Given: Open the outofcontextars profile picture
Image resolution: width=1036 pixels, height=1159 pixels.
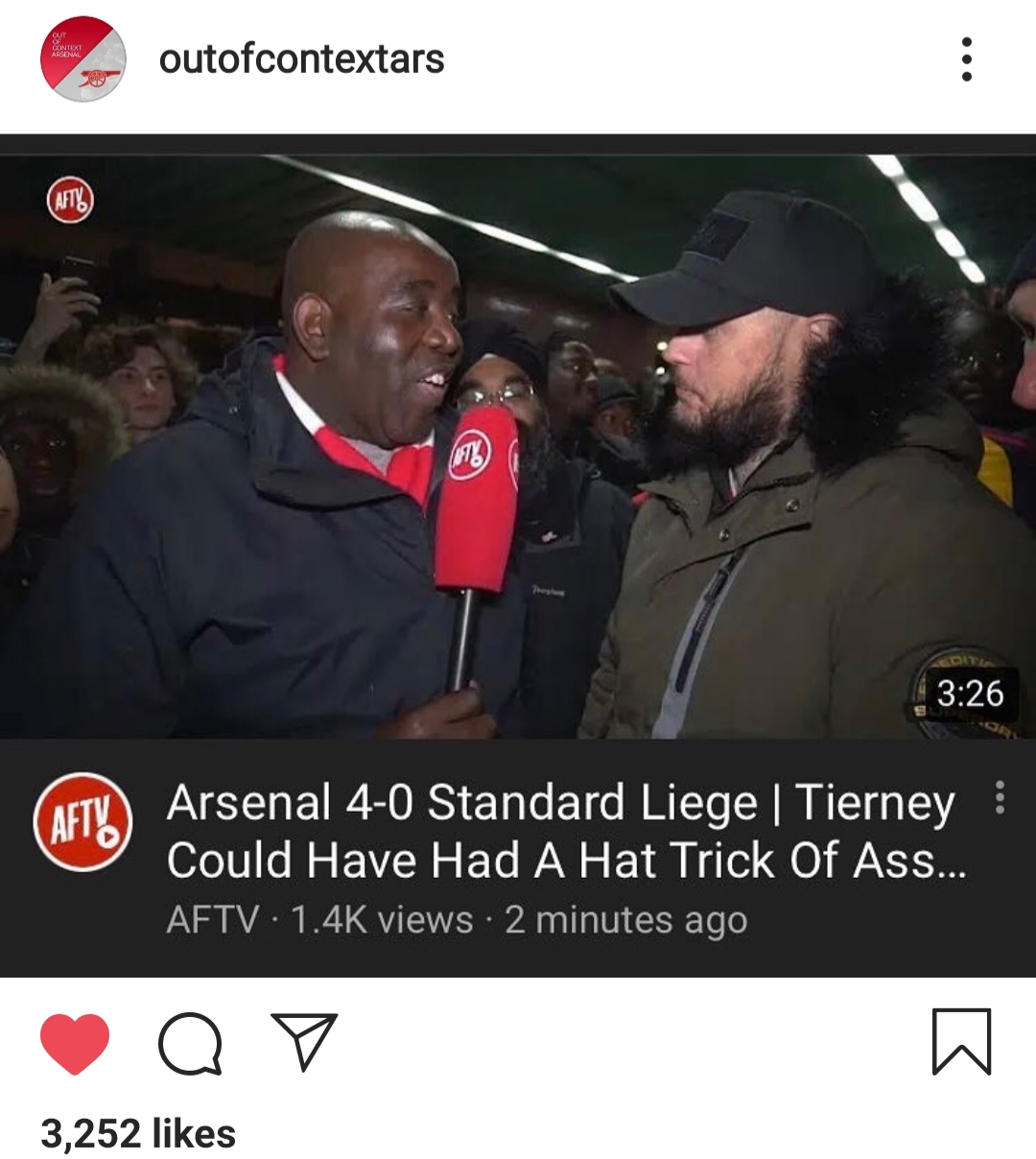Looking at the screenshot, I should [x=82, y=59].
